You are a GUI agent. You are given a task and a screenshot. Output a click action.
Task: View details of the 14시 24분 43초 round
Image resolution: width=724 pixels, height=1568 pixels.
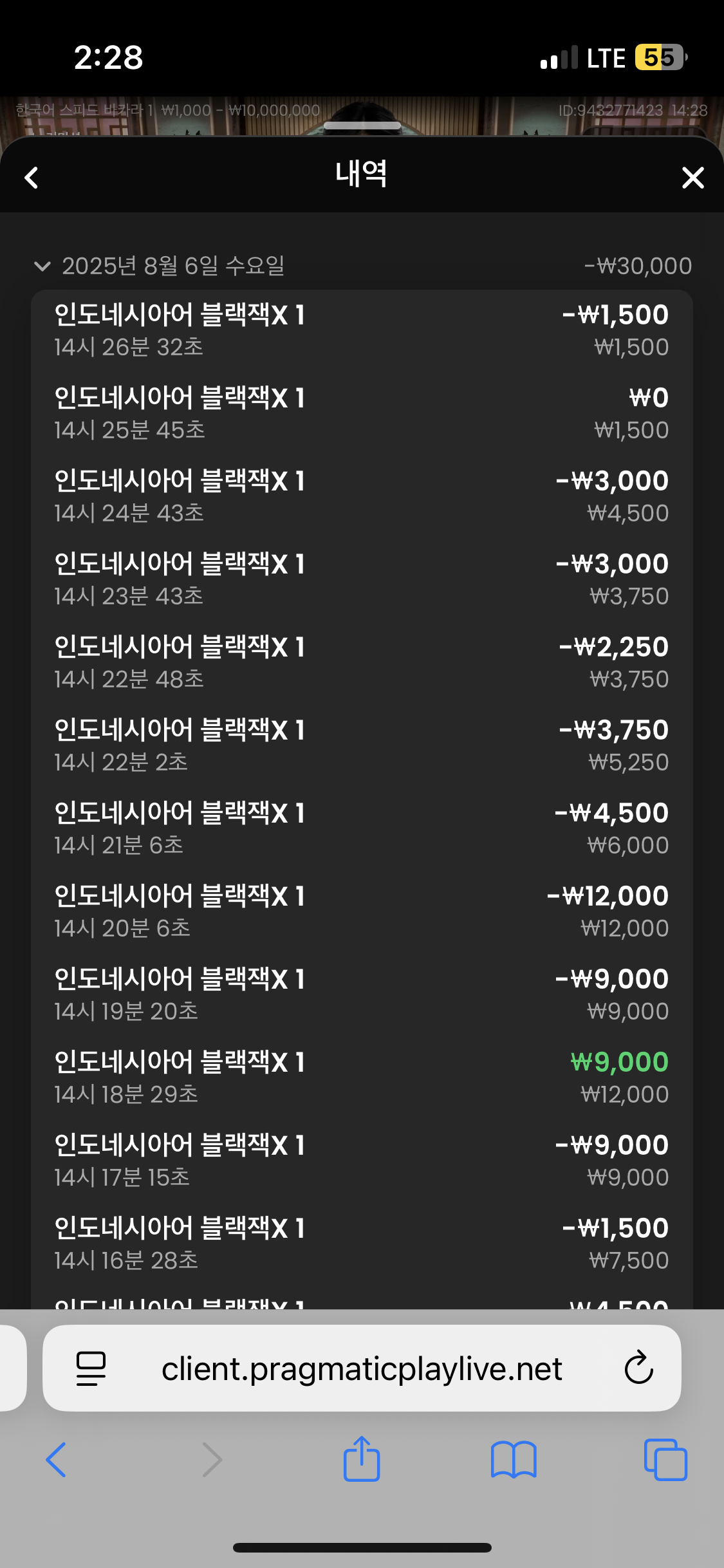tap(362, 497)
